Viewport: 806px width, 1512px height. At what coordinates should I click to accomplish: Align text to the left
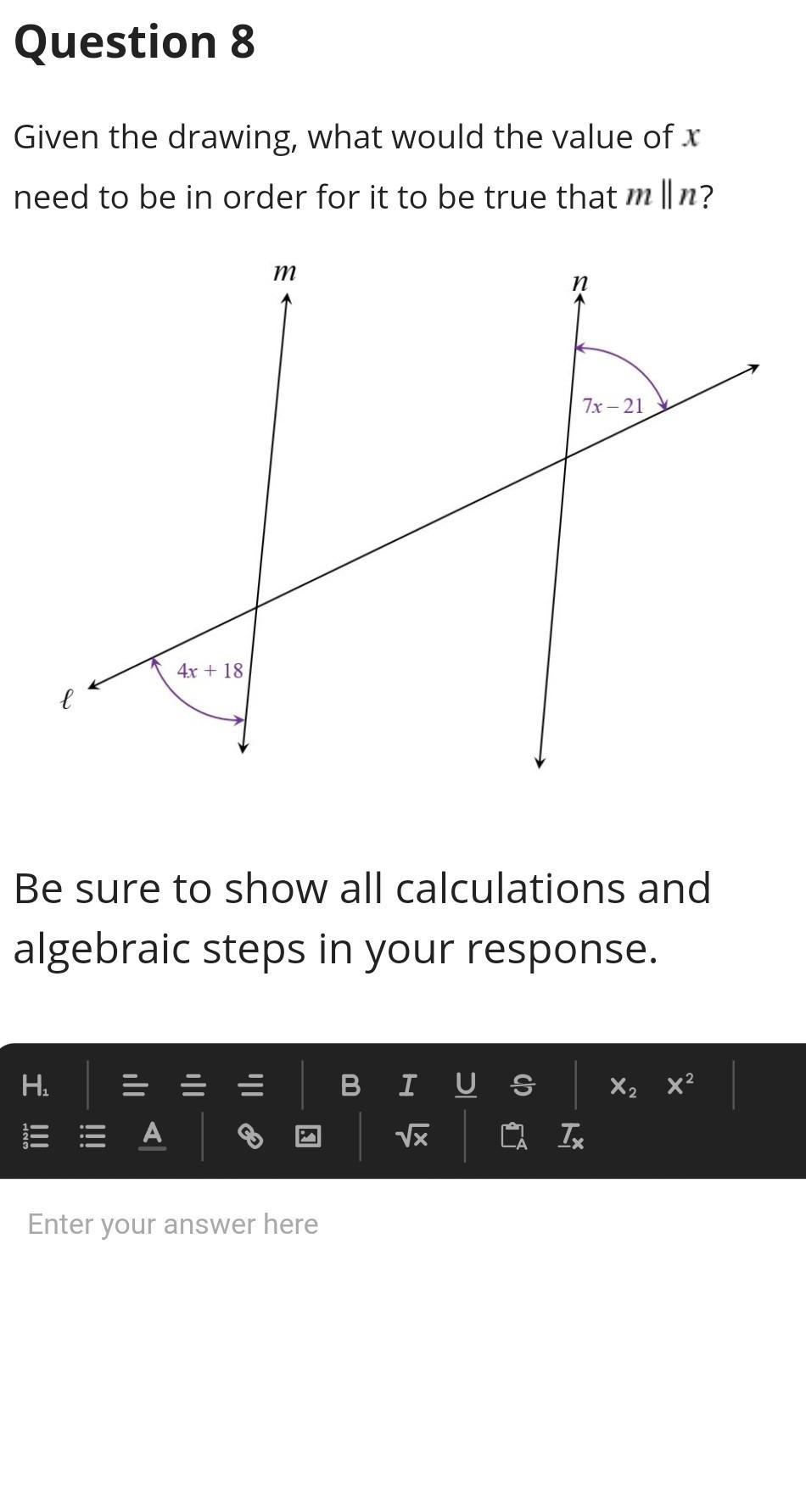click(136, 1085)
